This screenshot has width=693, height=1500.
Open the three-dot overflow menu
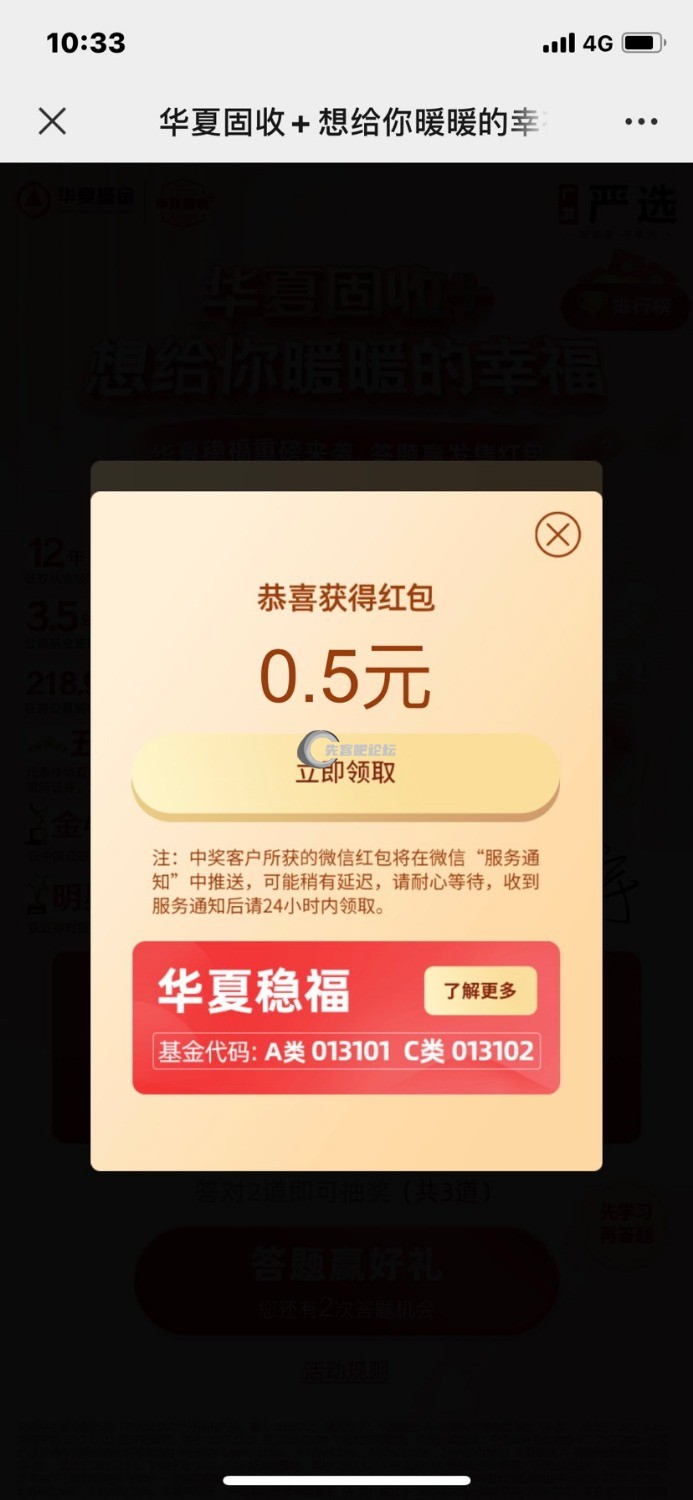(641, 122)
